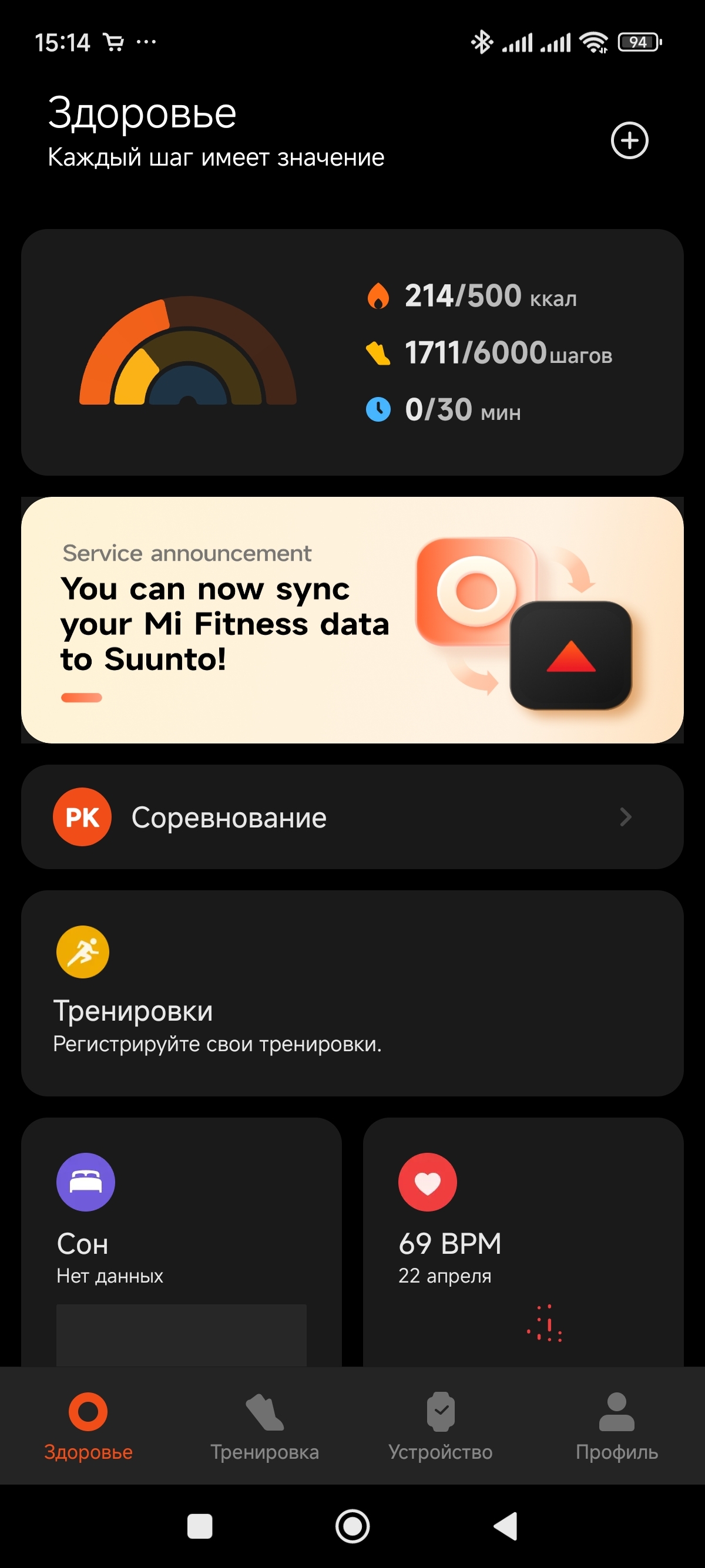The width and height of the screenshot is (705, 1568).
Task: Open the 69 BPM heart rate card
Action: (522, 1241)
